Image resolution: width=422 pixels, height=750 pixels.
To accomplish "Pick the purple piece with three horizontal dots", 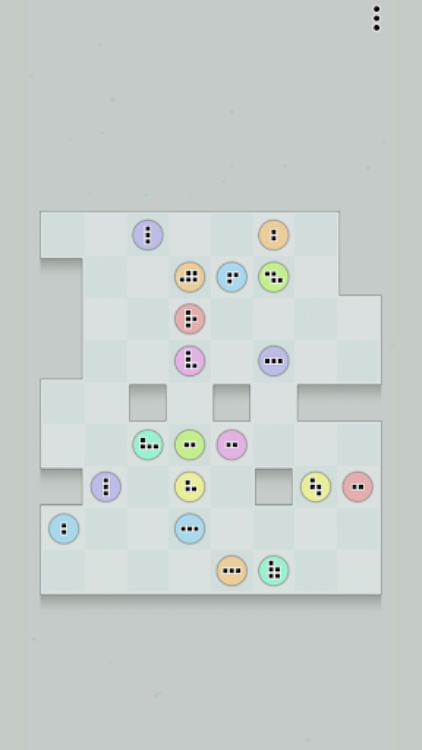I will [274, 361].
